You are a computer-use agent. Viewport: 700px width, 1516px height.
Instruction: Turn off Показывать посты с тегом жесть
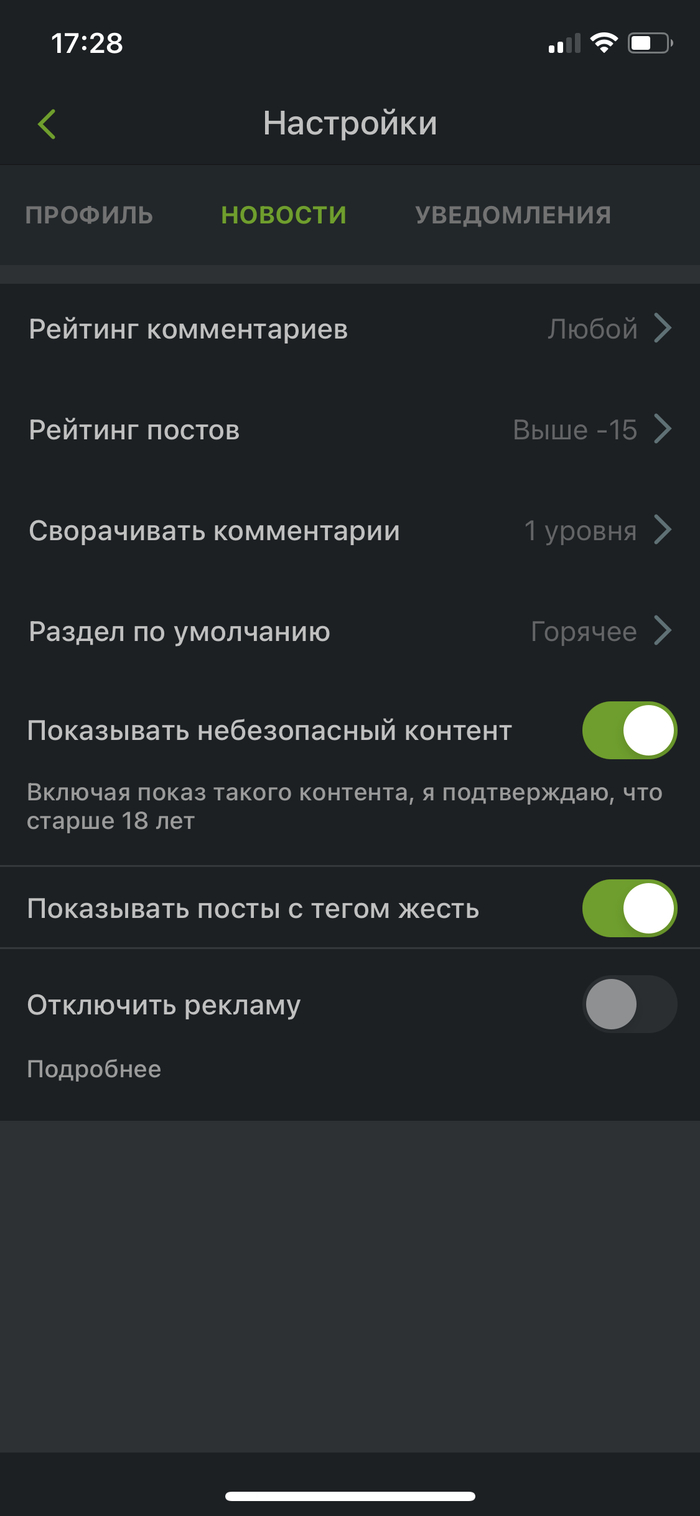[x=629, y=908]
